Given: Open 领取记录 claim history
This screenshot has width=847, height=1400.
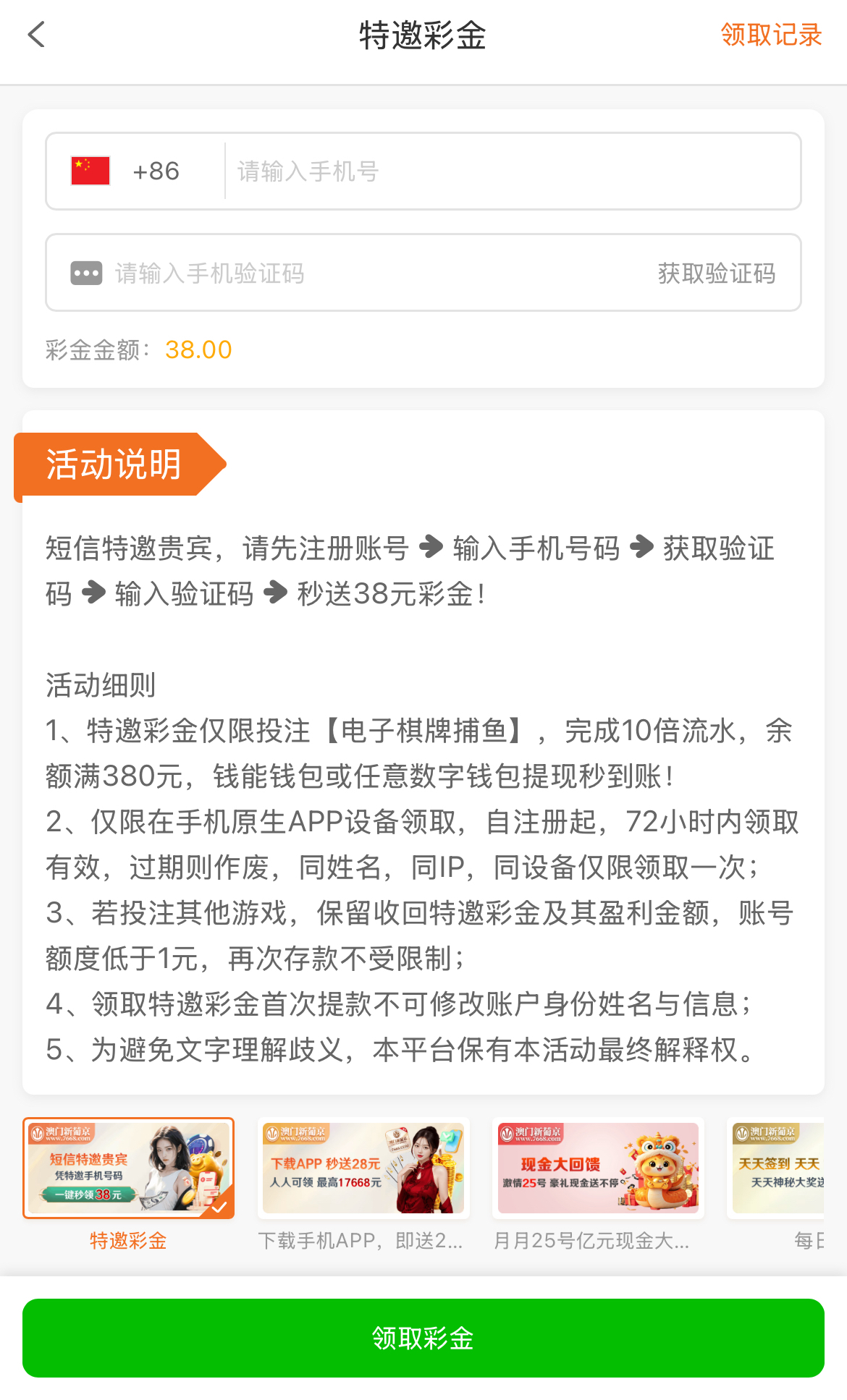Looking at the screenshot, I should click(x=771, y=35).
